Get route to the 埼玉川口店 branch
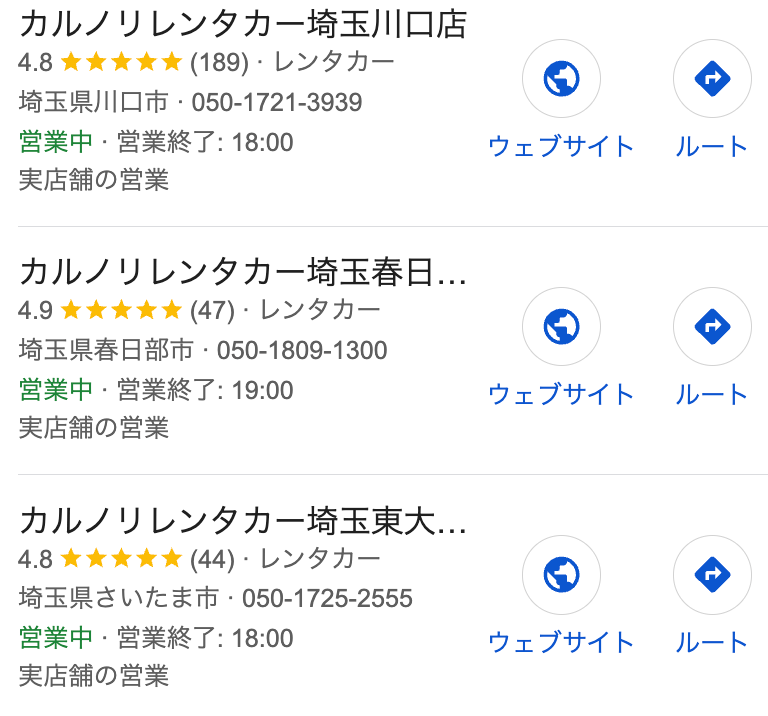The image size is (768, 716). coord(712,79)
